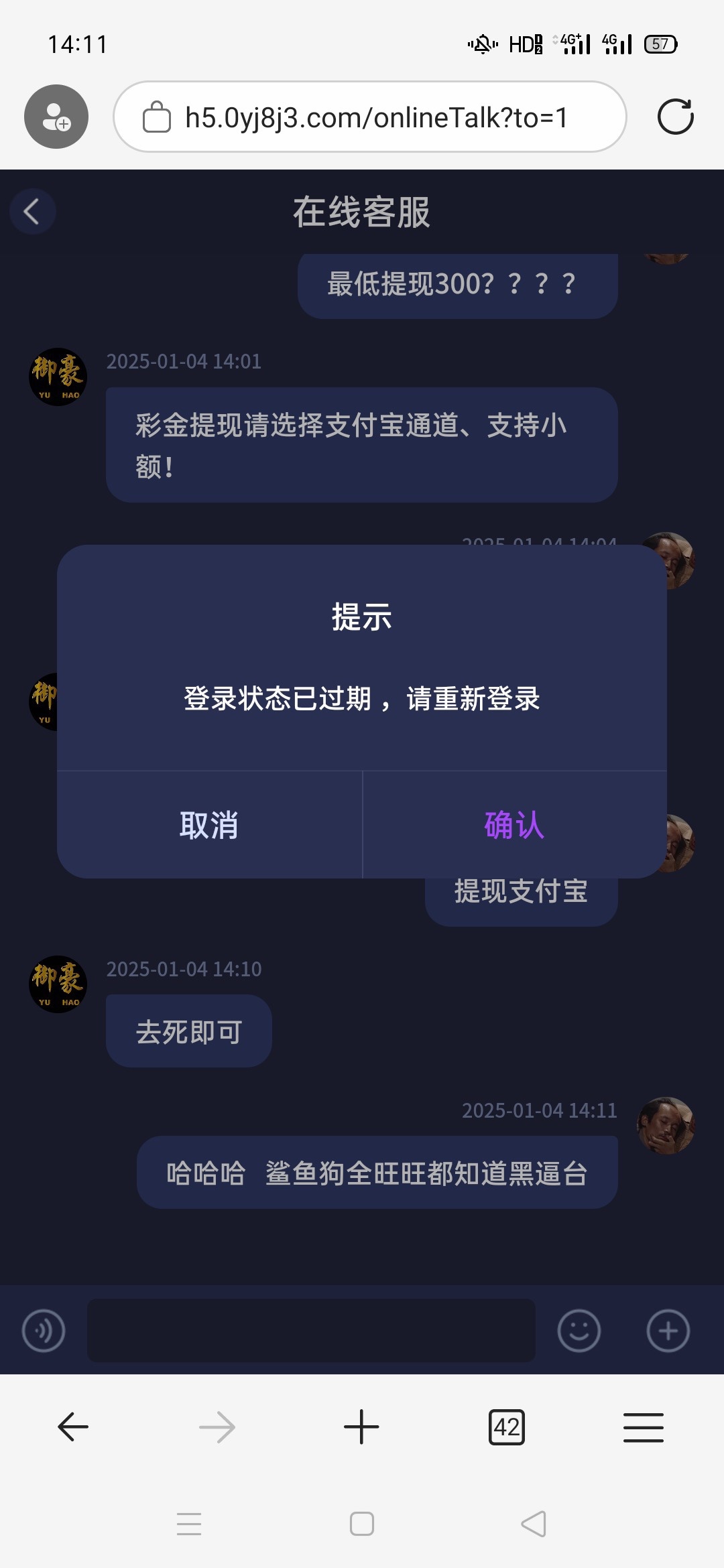Tap the voice message icon

coord(44,1331)
